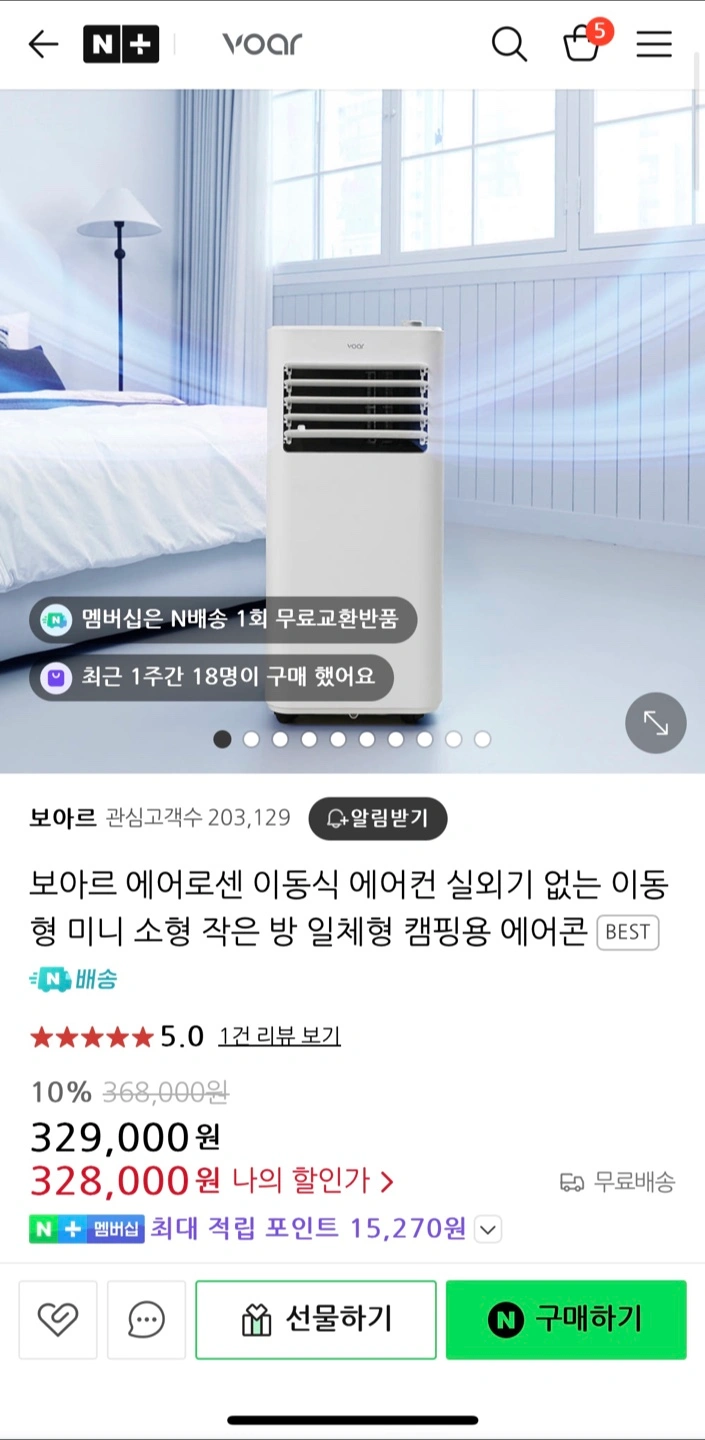Open 나의 할인가 discount details

[312, 1181]
